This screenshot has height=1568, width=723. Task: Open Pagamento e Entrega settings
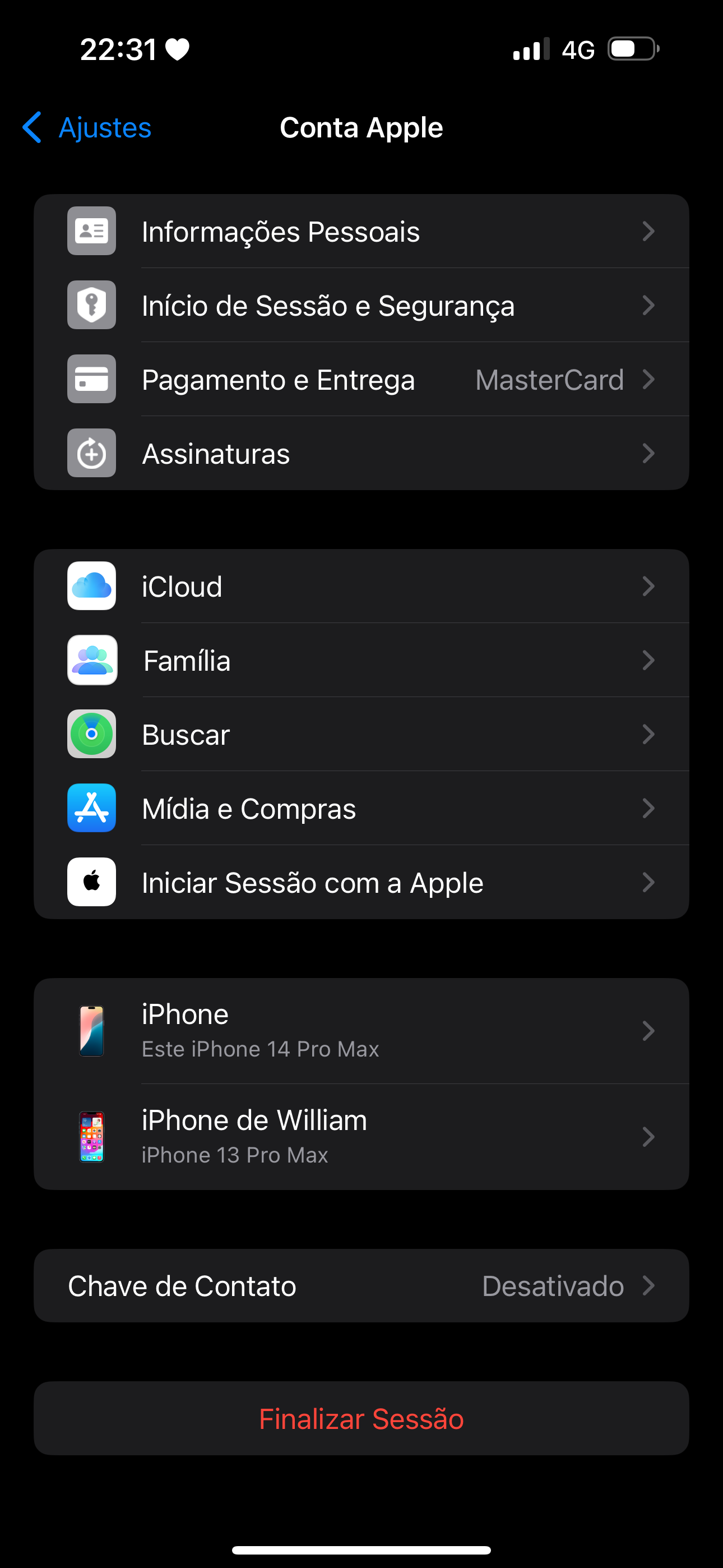click(361, 380)
